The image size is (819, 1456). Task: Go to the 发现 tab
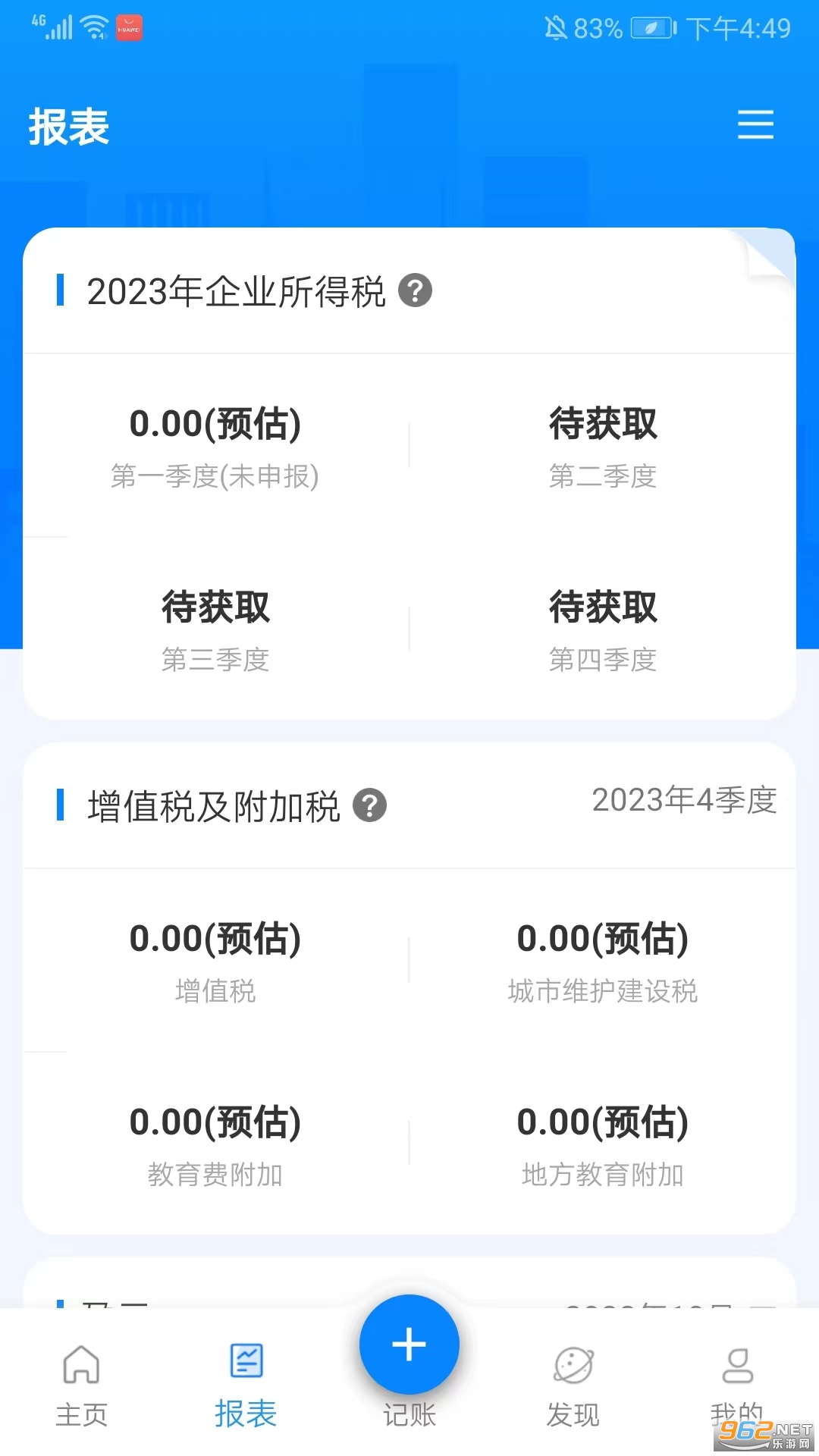point(573,1385)
